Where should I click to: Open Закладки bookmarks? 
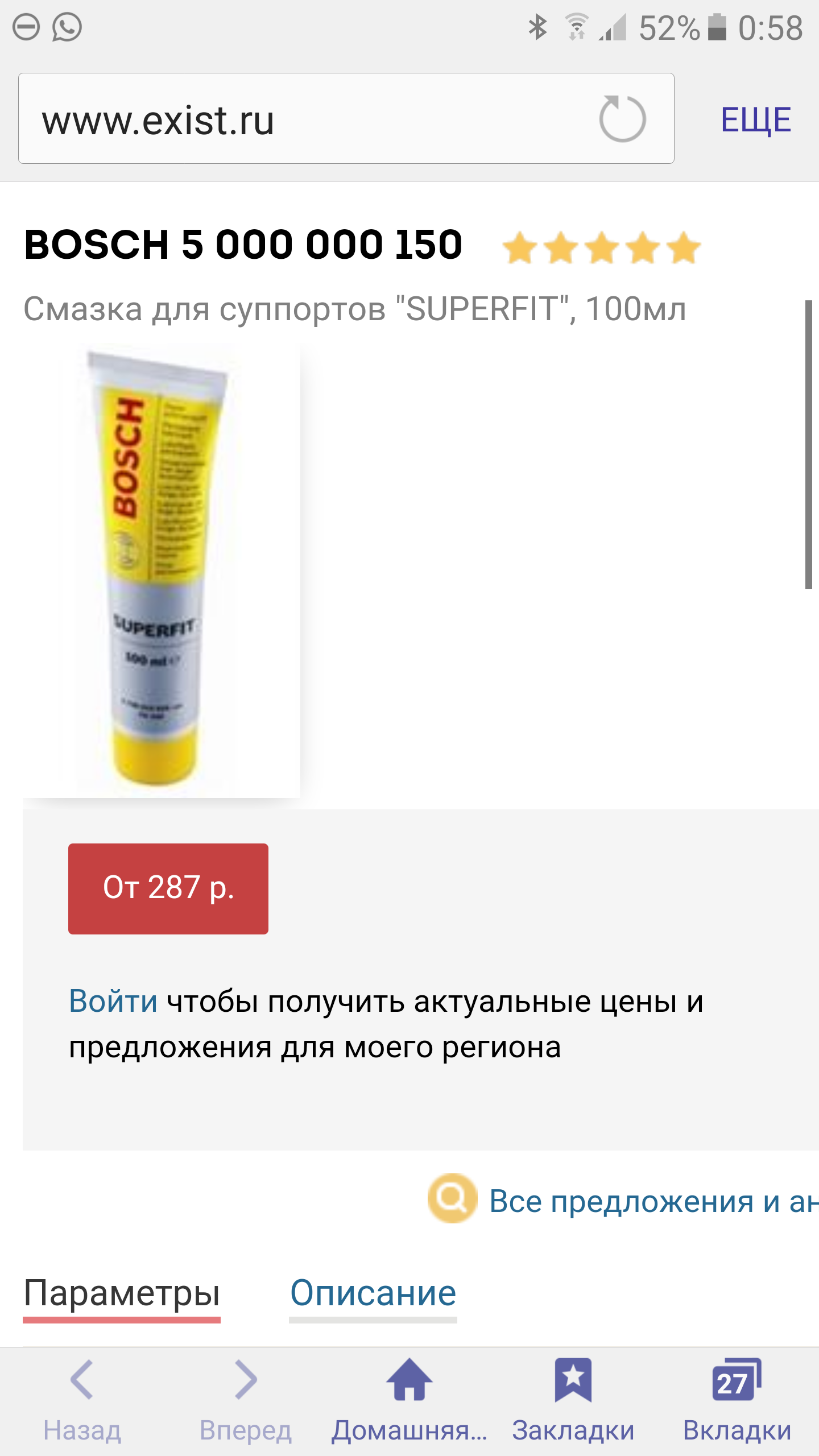point(573,1400)
